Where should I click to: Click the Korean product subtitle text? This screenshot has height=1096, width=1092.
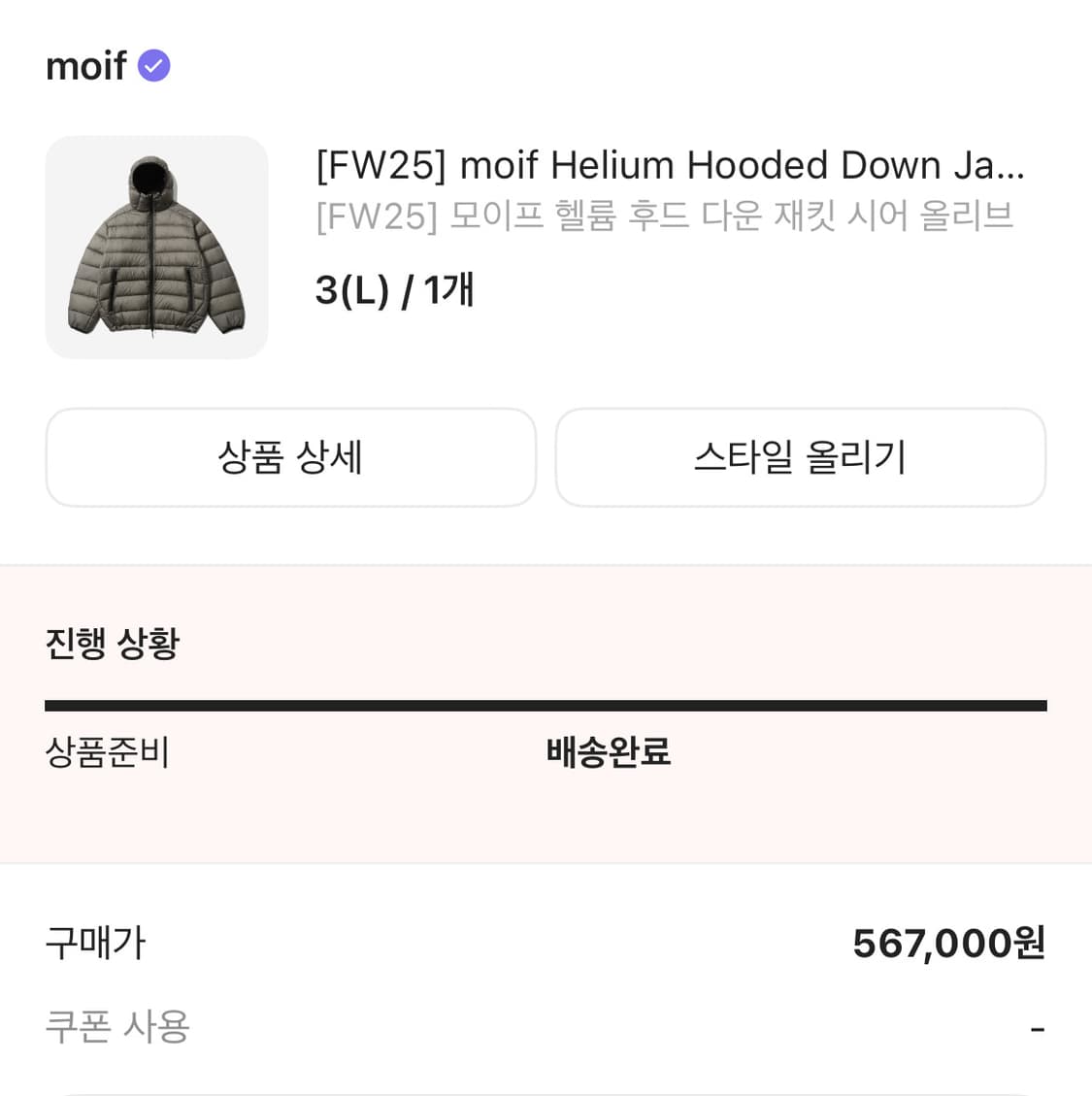pyautogui.click(x=665, y=216)
